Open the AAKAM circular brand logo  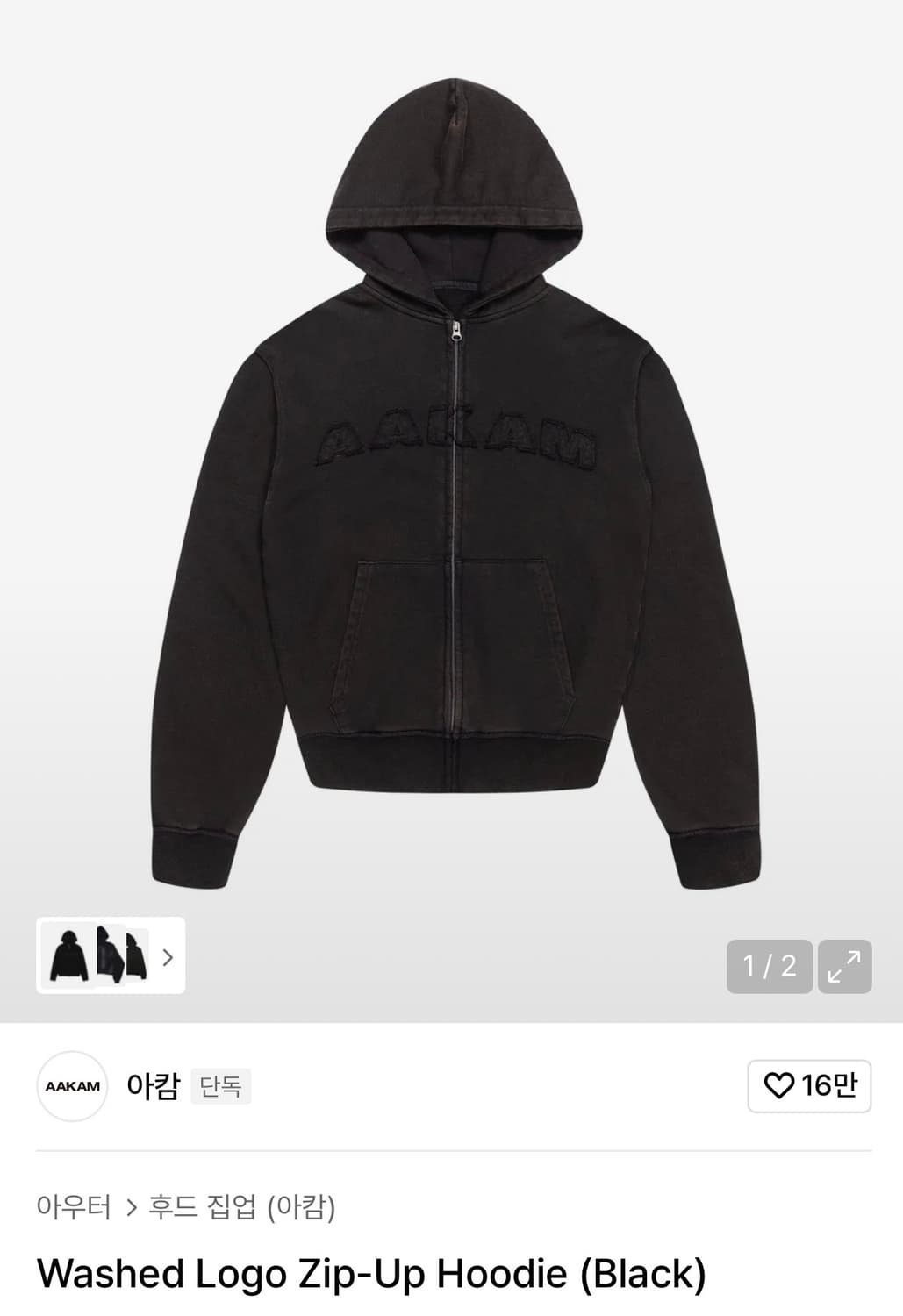pyautogui.click(x=71, y=1087)
